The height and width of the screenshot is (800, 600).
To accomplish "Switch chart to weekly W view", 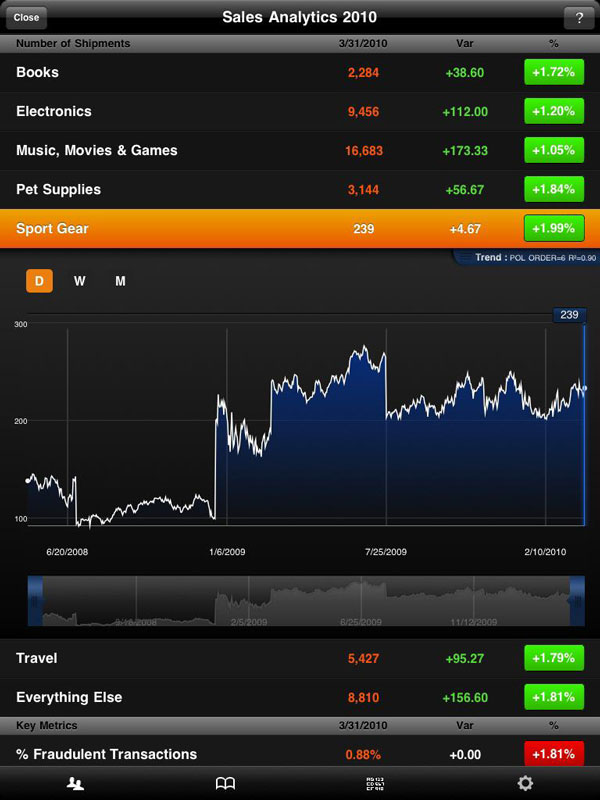I will 80,281.
